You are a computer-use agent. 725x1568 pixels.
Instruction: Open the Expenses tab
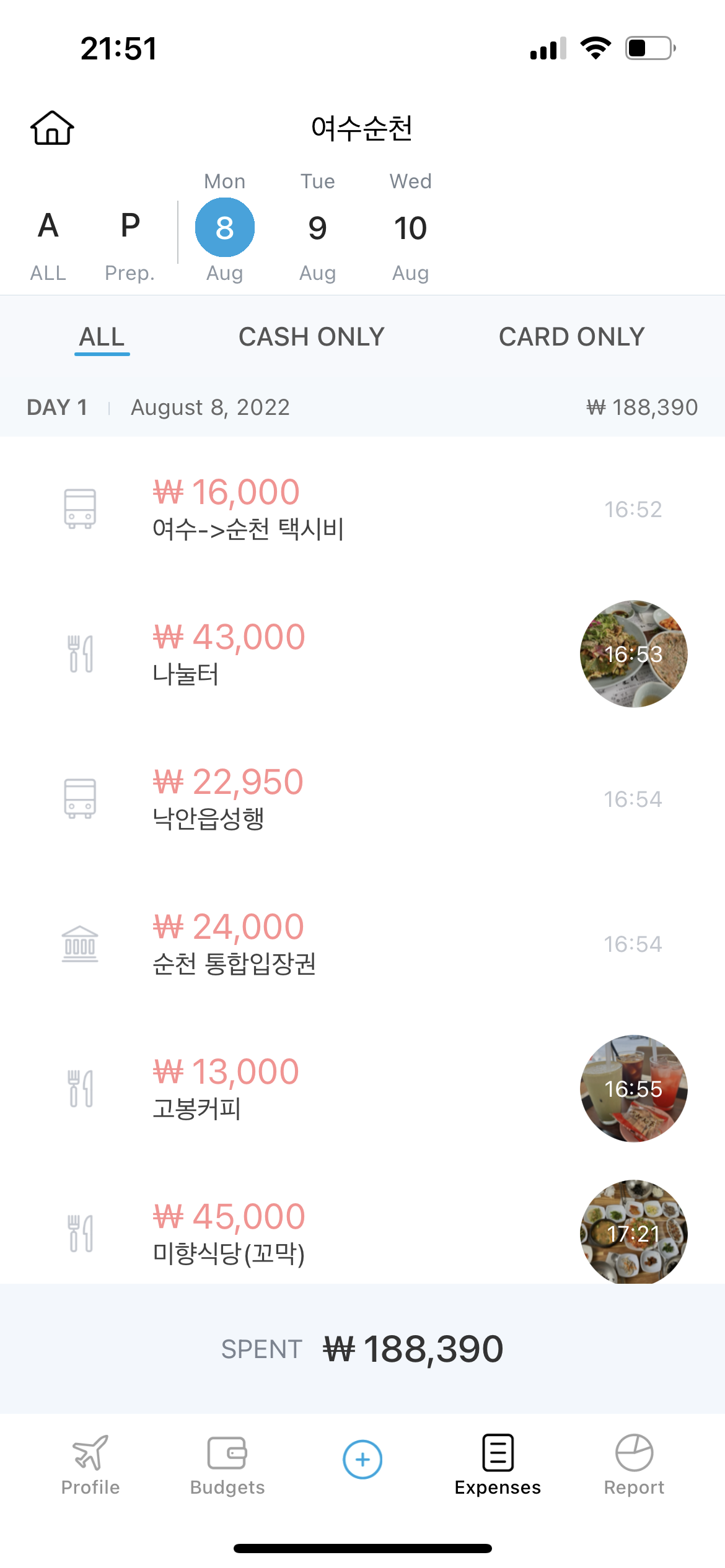tap(498, 1464)
